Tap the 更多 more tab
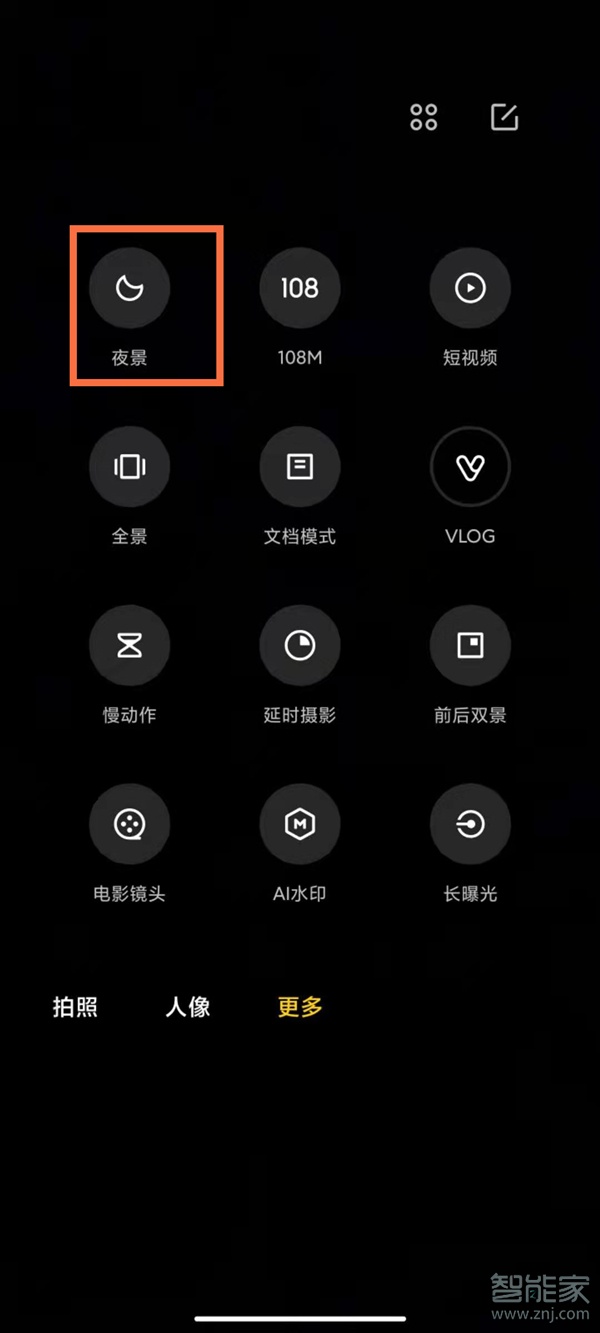Image resolution: width=600 pixels, height=1333 pixels. [x=300, y=1007]
